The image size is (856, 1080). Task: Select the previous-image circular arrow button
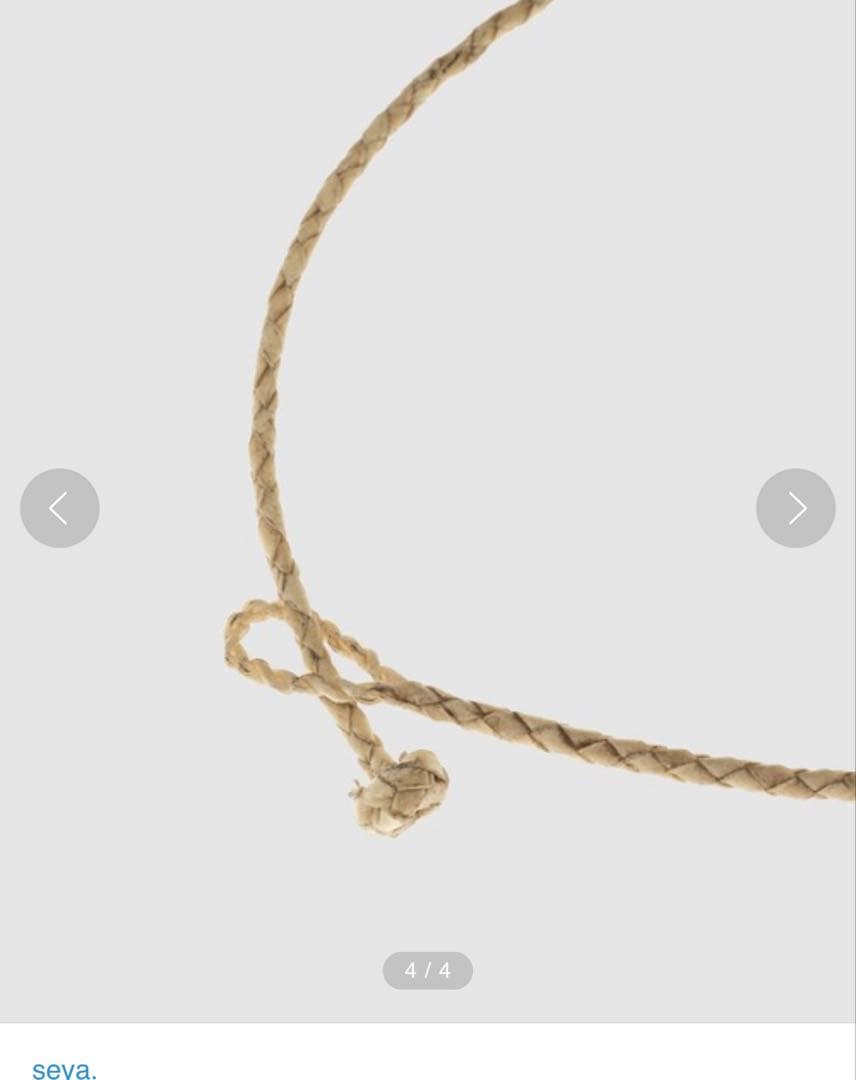tap(59, 508)
